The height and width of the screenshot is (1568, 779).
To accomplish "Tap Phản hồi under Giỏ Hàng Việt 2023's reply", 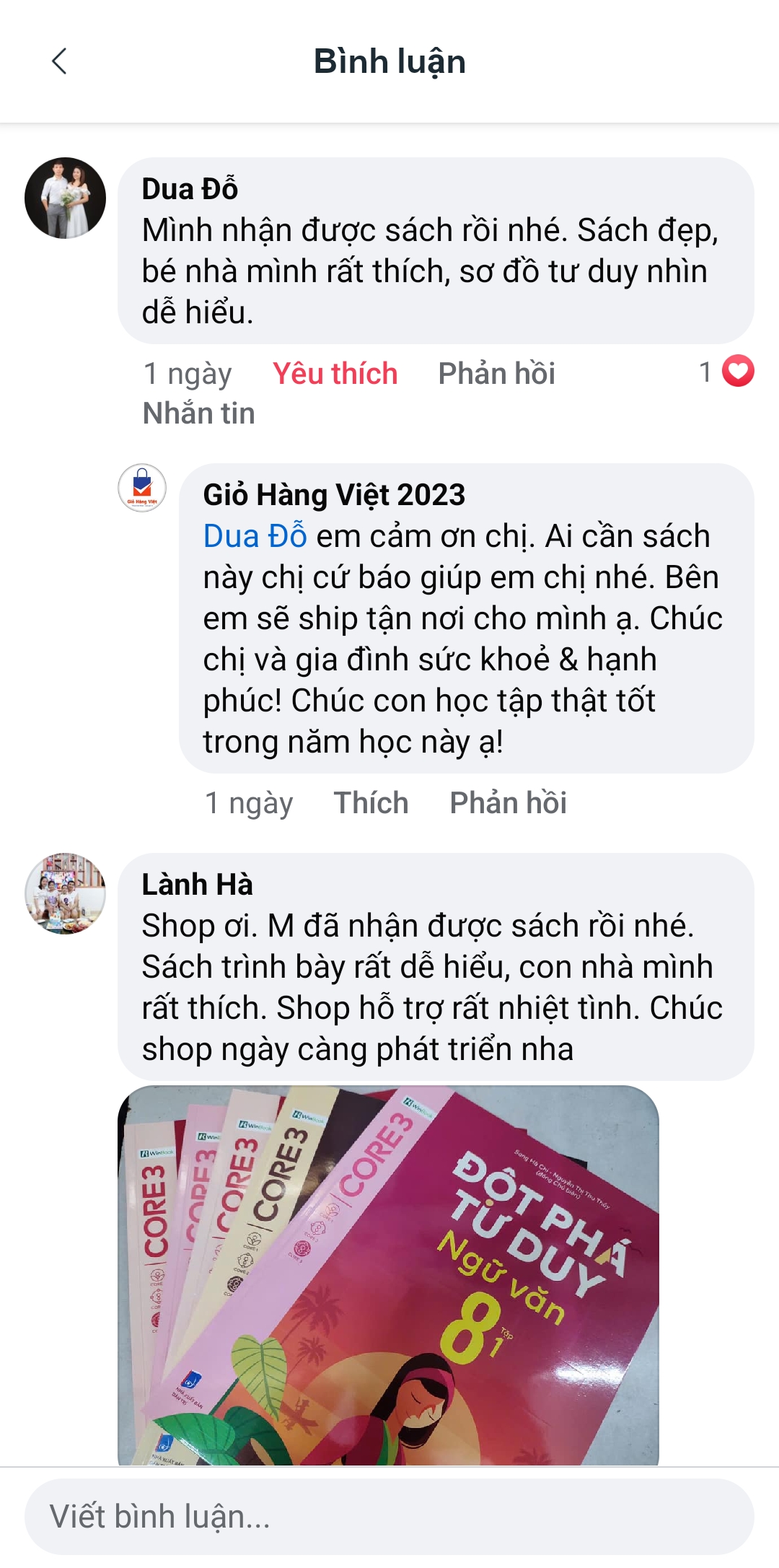I will pyautogui.click(x=508, y=802).
